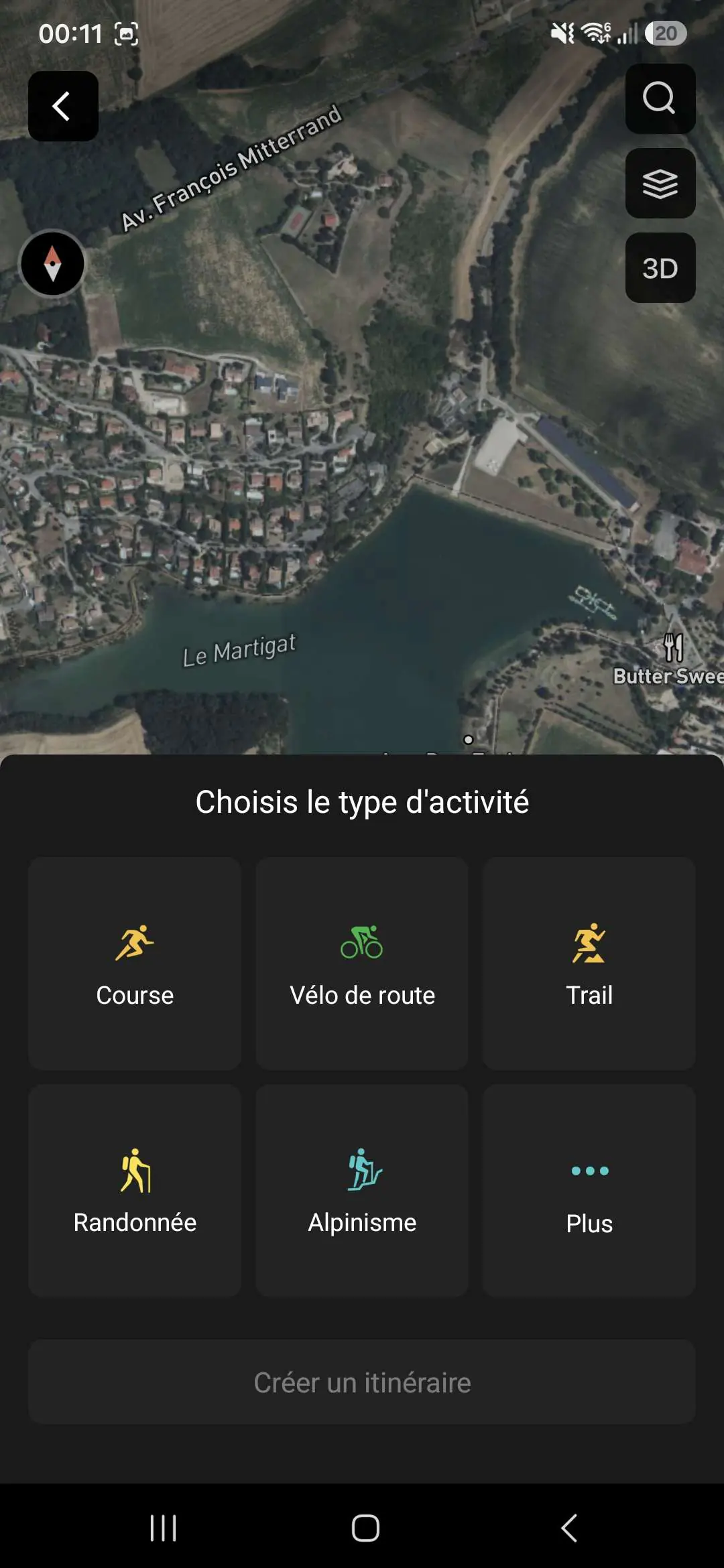
Task: Open the map search
Action: pos(660,99)
